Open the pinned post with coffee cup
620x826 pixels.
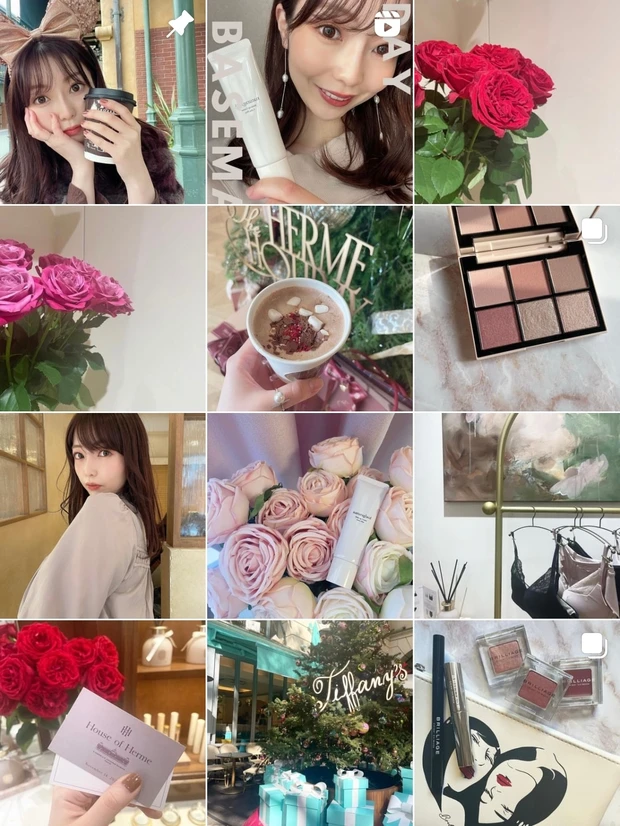102,102
